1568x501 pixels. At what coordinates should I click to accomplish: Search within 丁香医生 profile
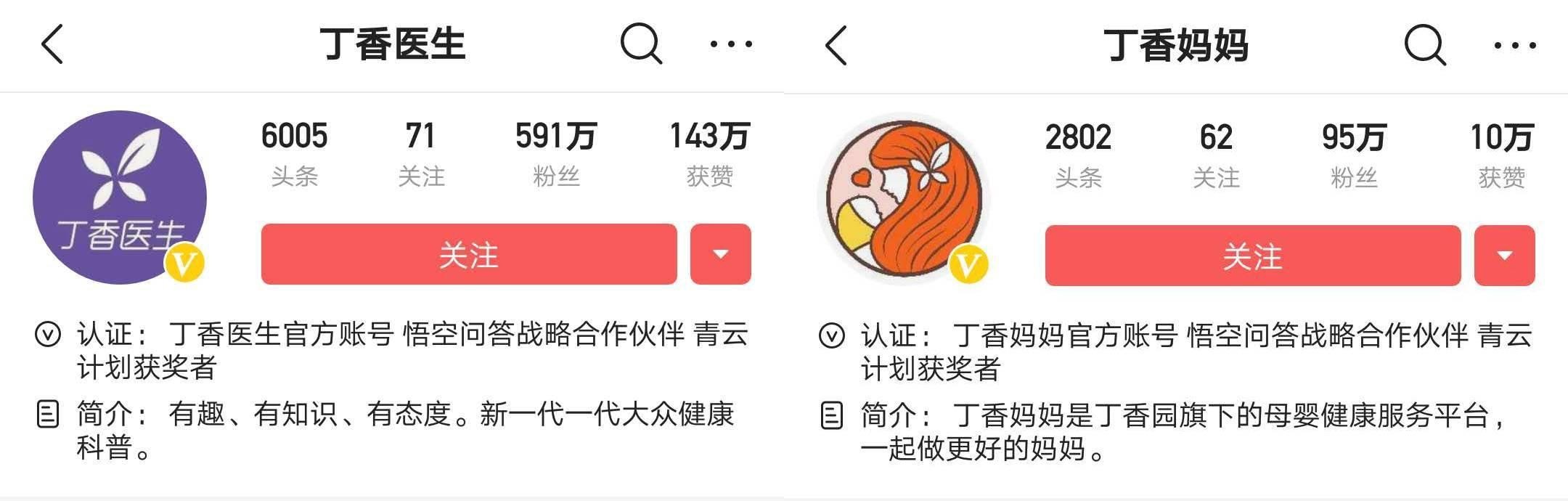pos(641,44)
